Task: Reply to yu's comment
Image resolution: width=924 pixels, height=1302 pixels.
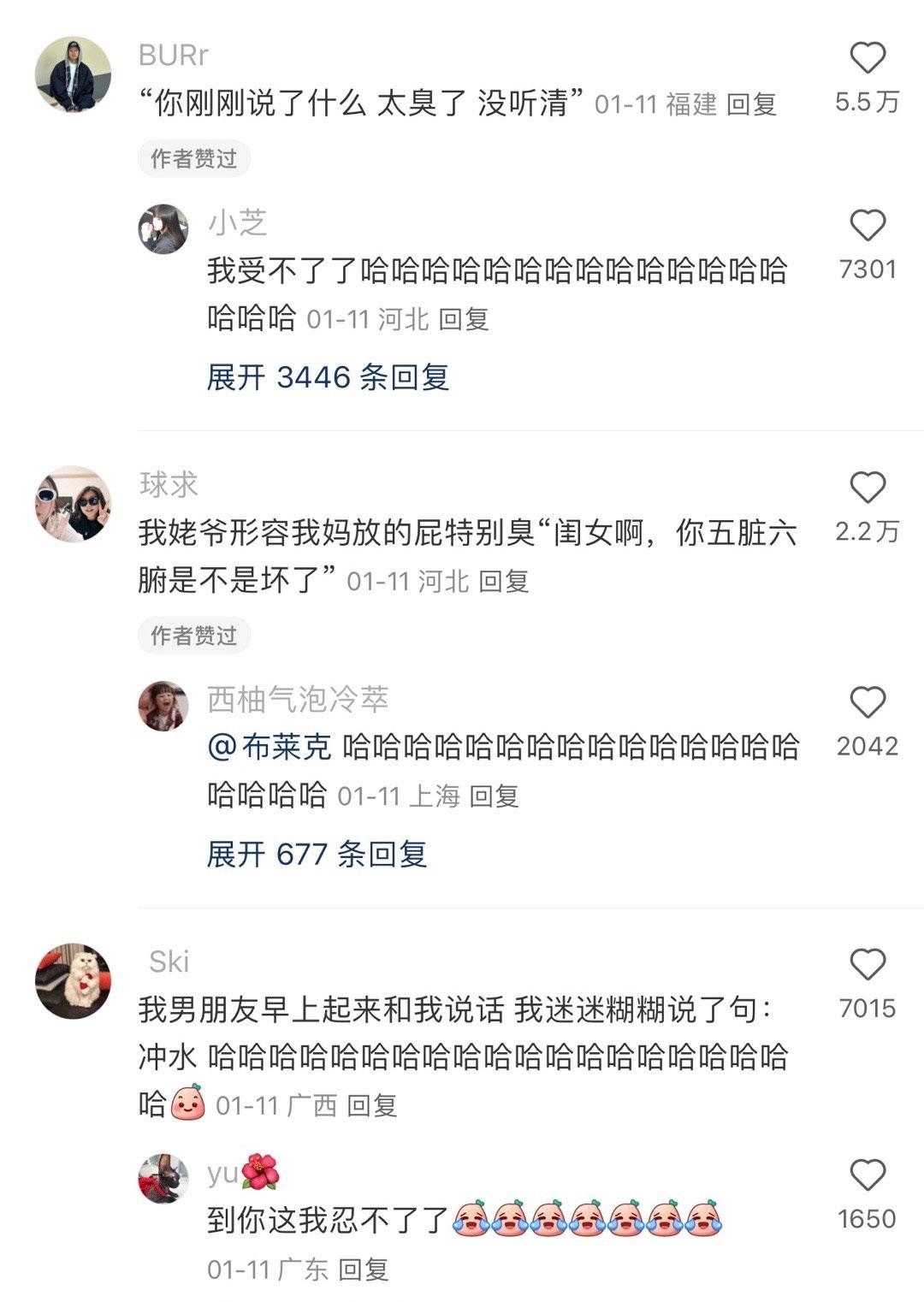Action: pyautogui.click(x=363, y=1269)
